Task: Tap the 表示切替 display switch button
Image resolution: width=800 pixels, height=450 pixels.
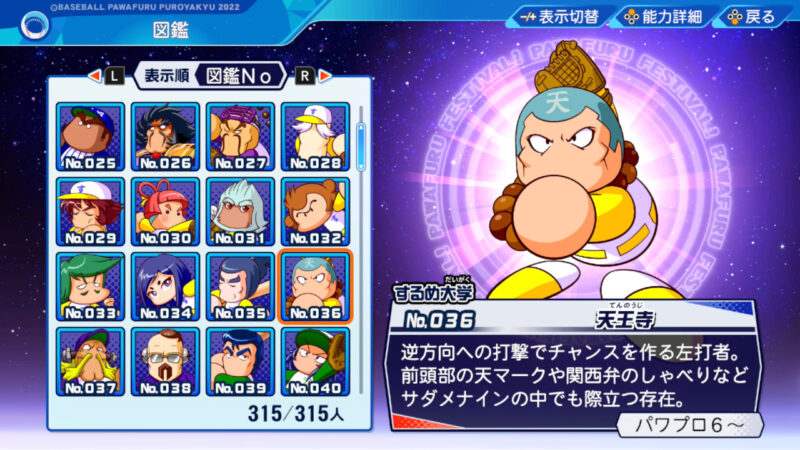Action: (561, 17)
